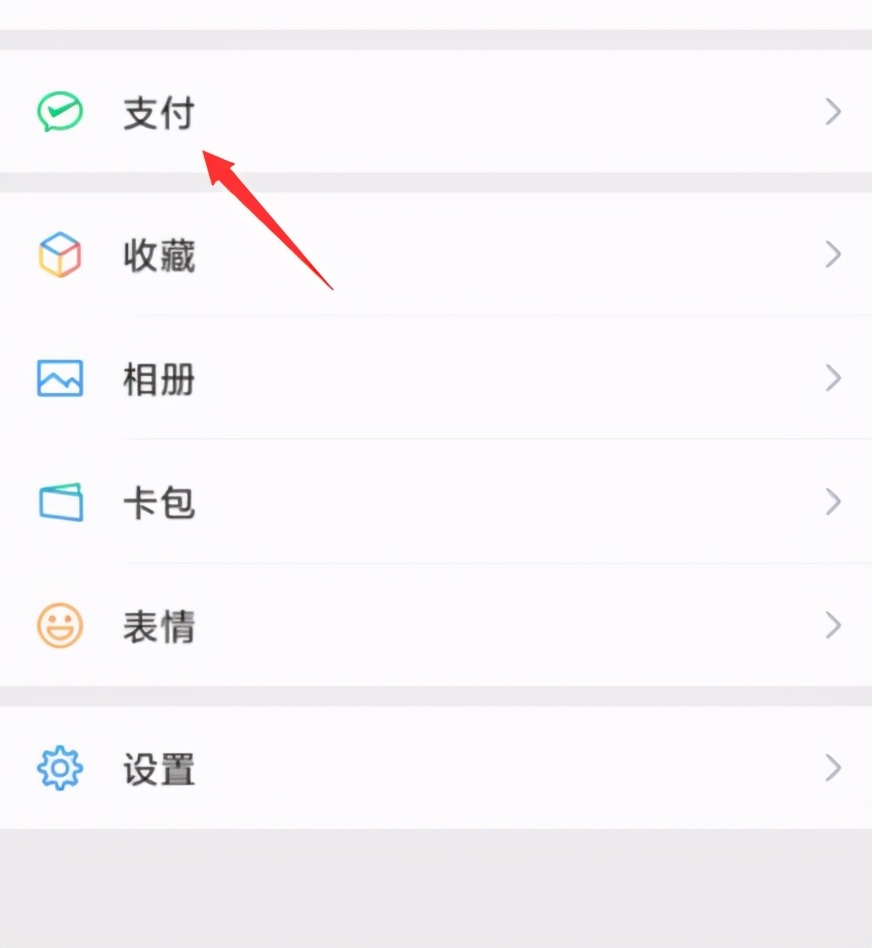Expand the 支付 row chevron
The image size is (872, 948).
833,111
